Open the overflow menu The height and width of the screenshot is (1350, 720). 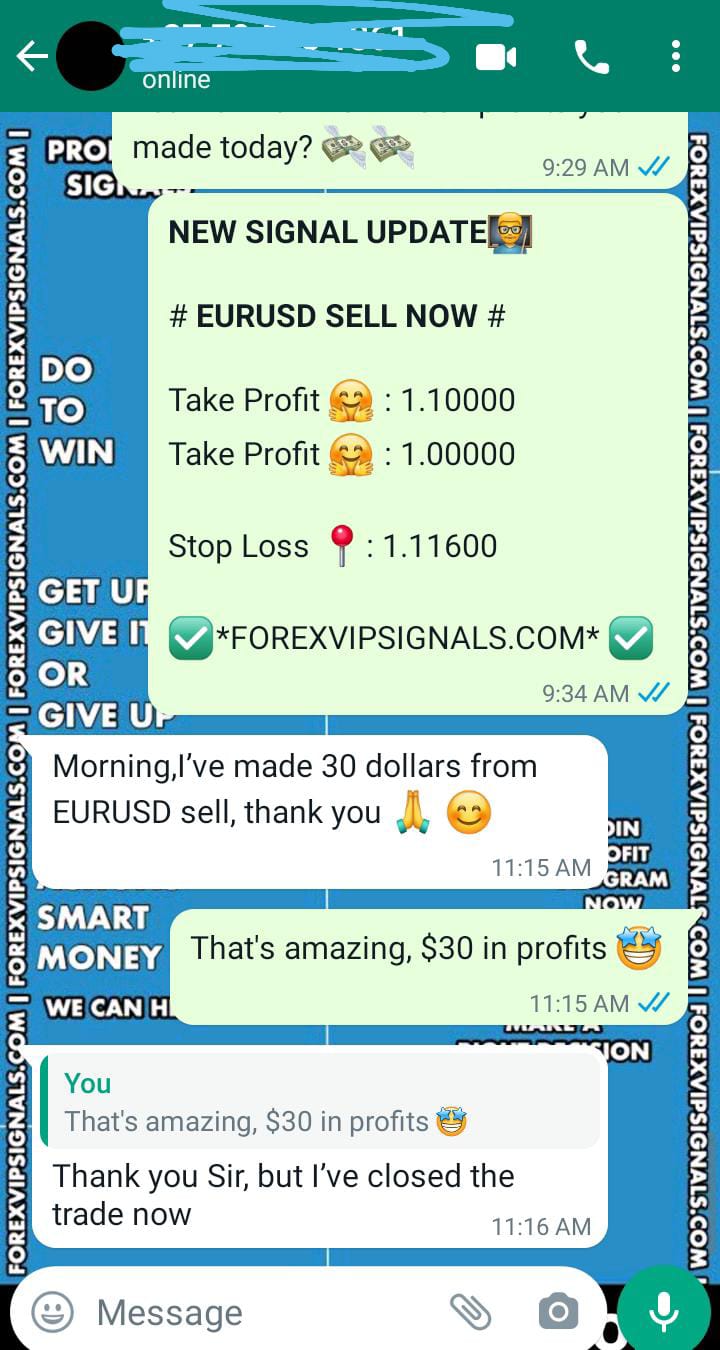[676, 57]
